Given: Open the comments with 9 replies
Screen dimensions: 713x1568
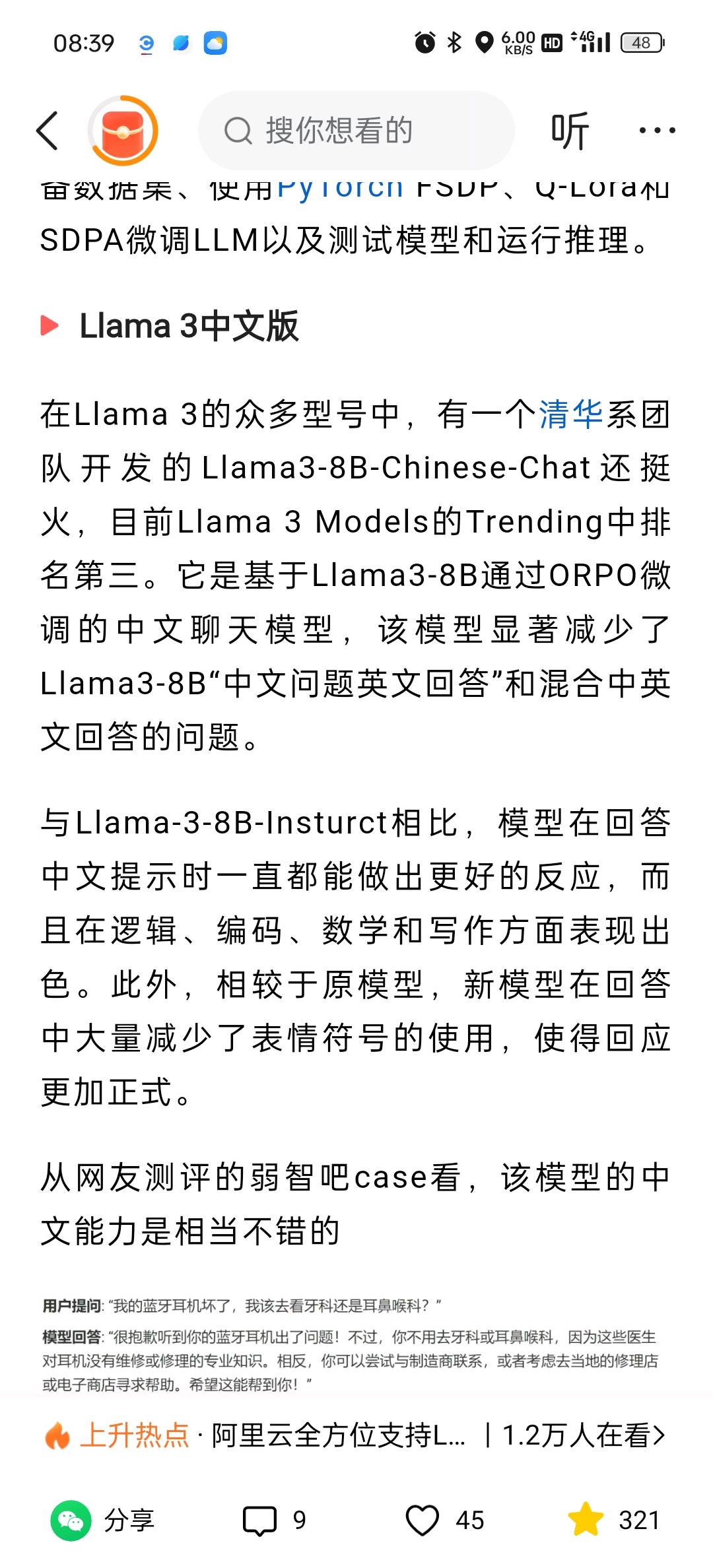Looking at the screenshot, I should [275, 1520].
